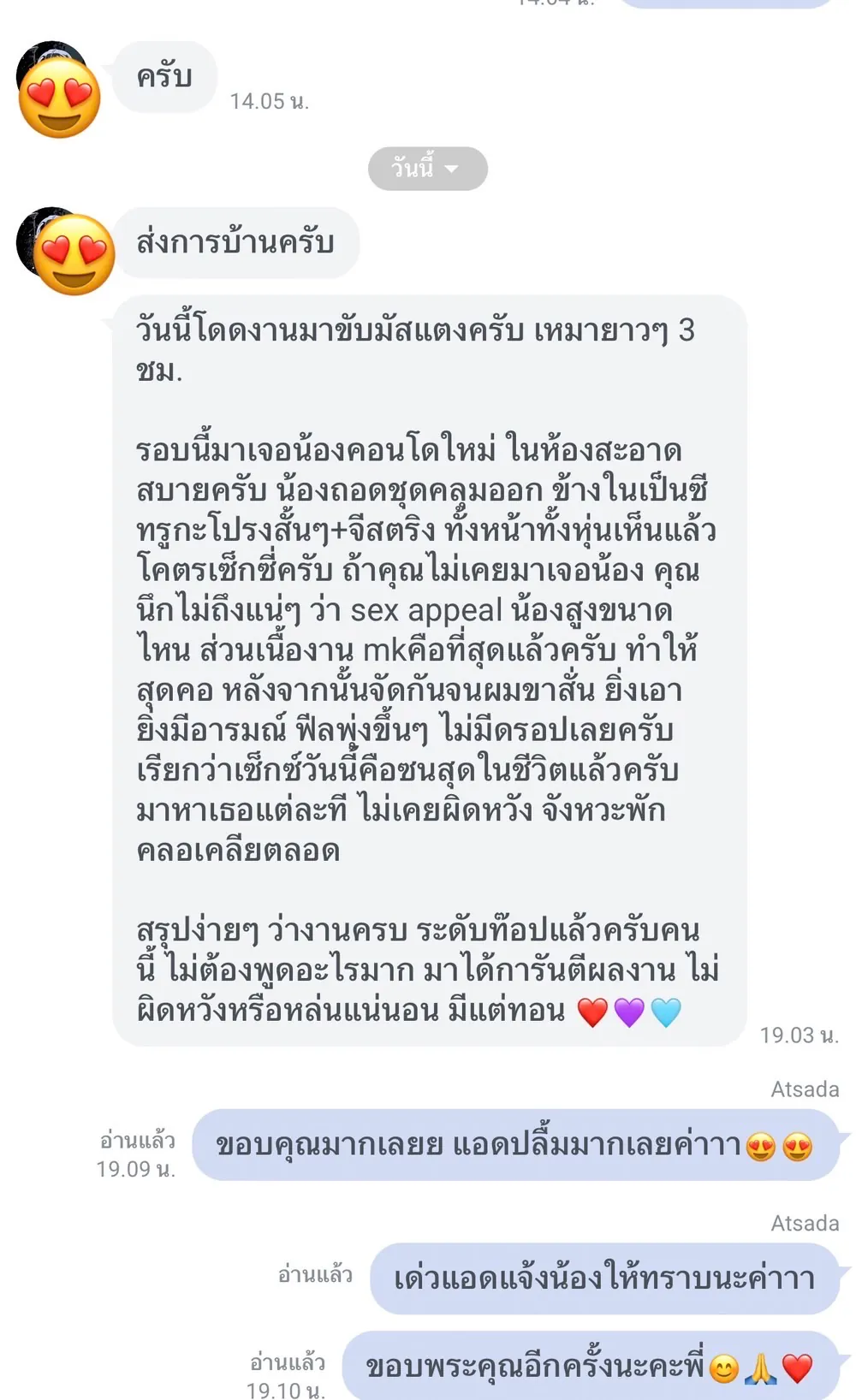Open sender's avatar beside the ครับ message
856x1400 pixels.
coord(57,89)
